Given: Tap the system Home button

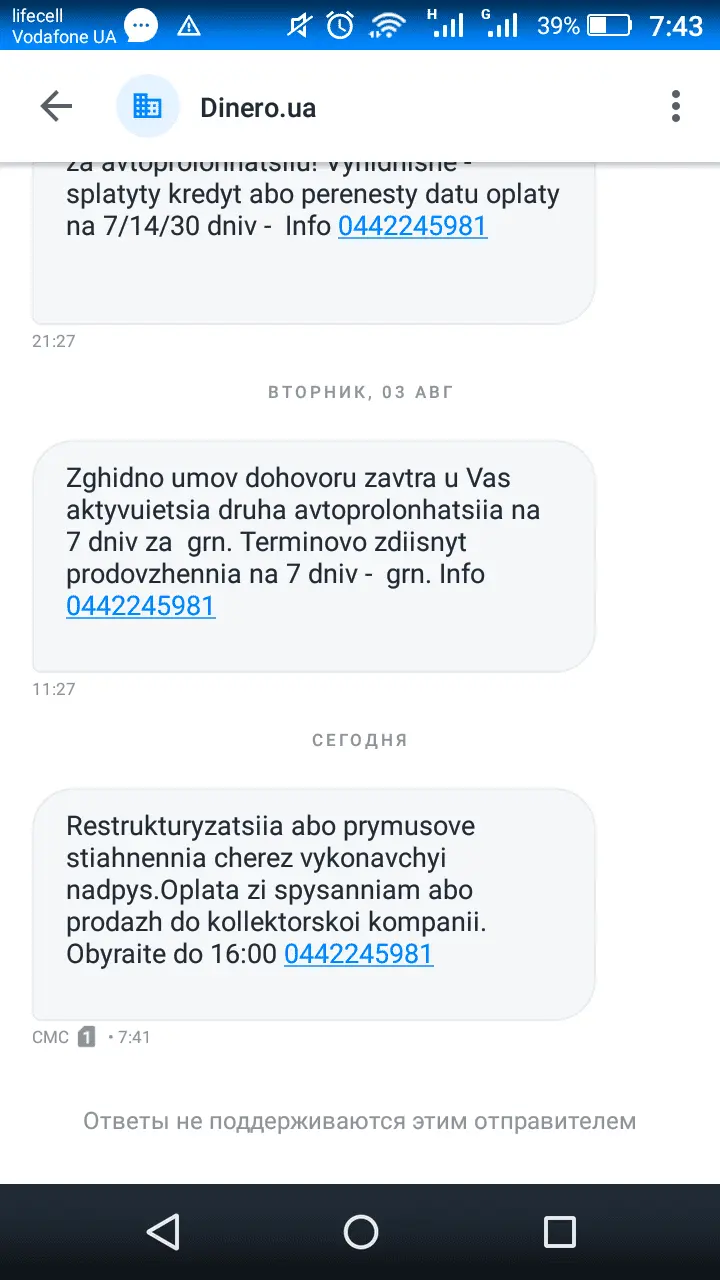Looking at the screenshot, I should tap(360, 1231).
